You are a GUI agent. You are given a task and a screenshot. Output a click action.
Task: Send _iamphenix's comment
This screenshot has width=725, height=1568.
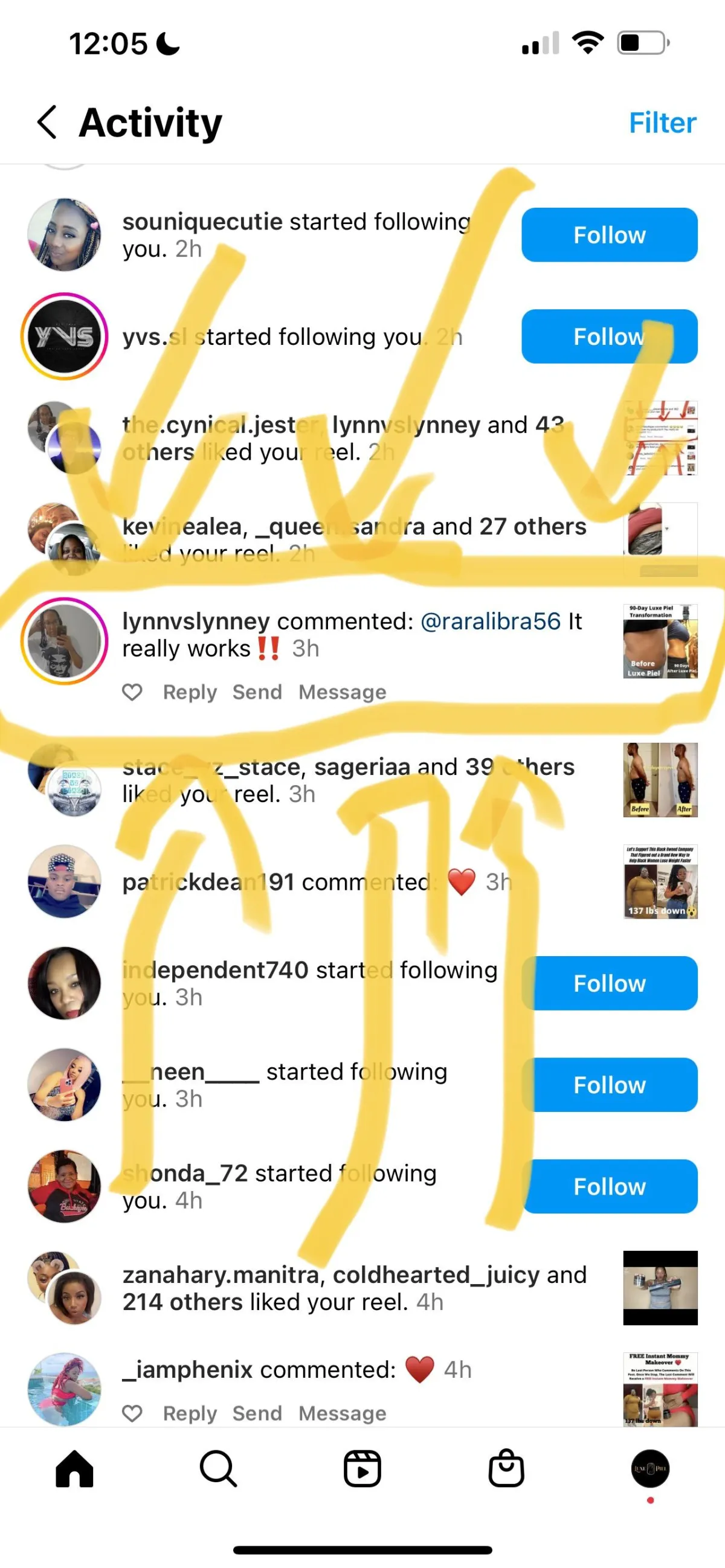(257, 1413)
